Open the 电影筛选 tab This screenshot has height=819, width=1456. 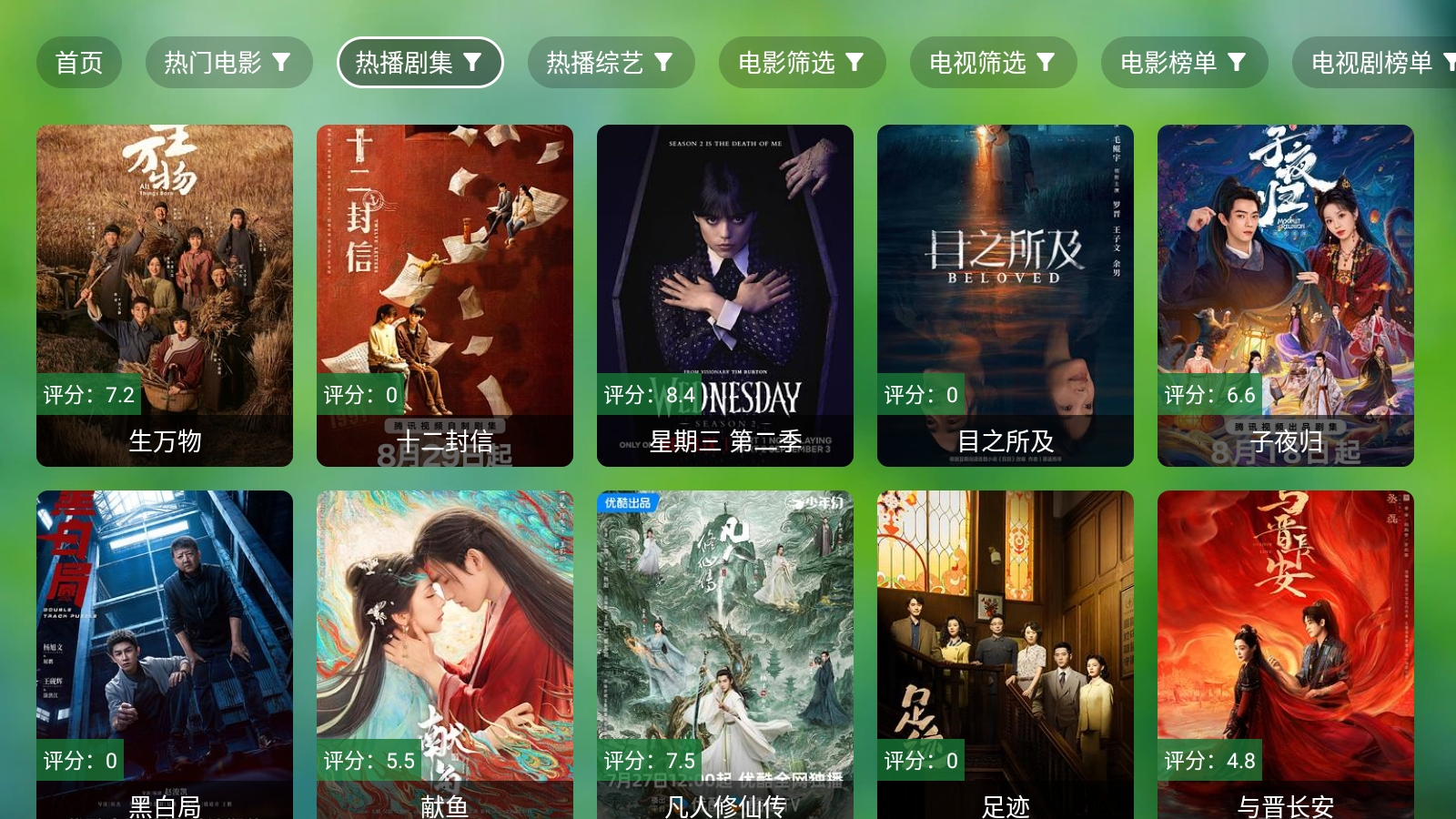(x=802, y=63)
